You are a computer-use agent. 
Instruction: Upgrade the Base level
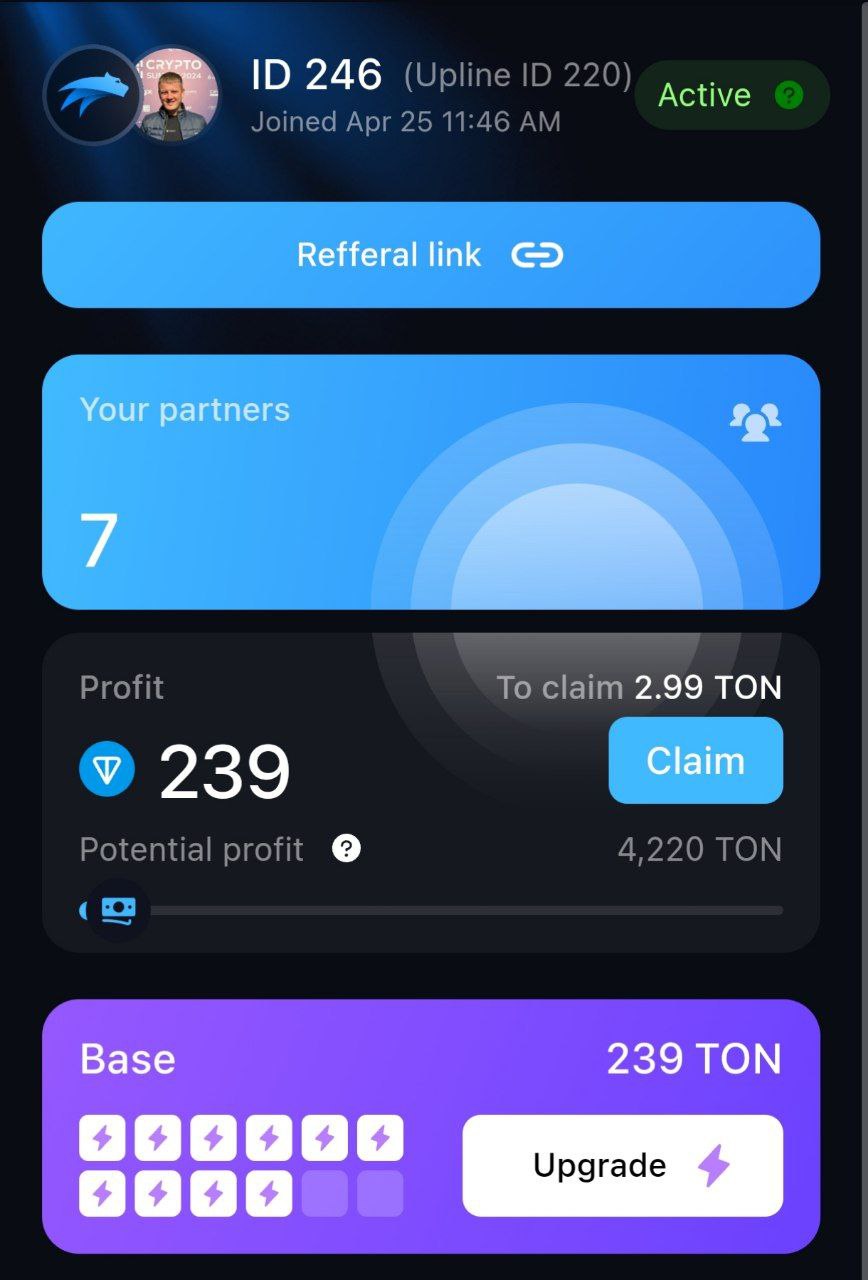622,1166
